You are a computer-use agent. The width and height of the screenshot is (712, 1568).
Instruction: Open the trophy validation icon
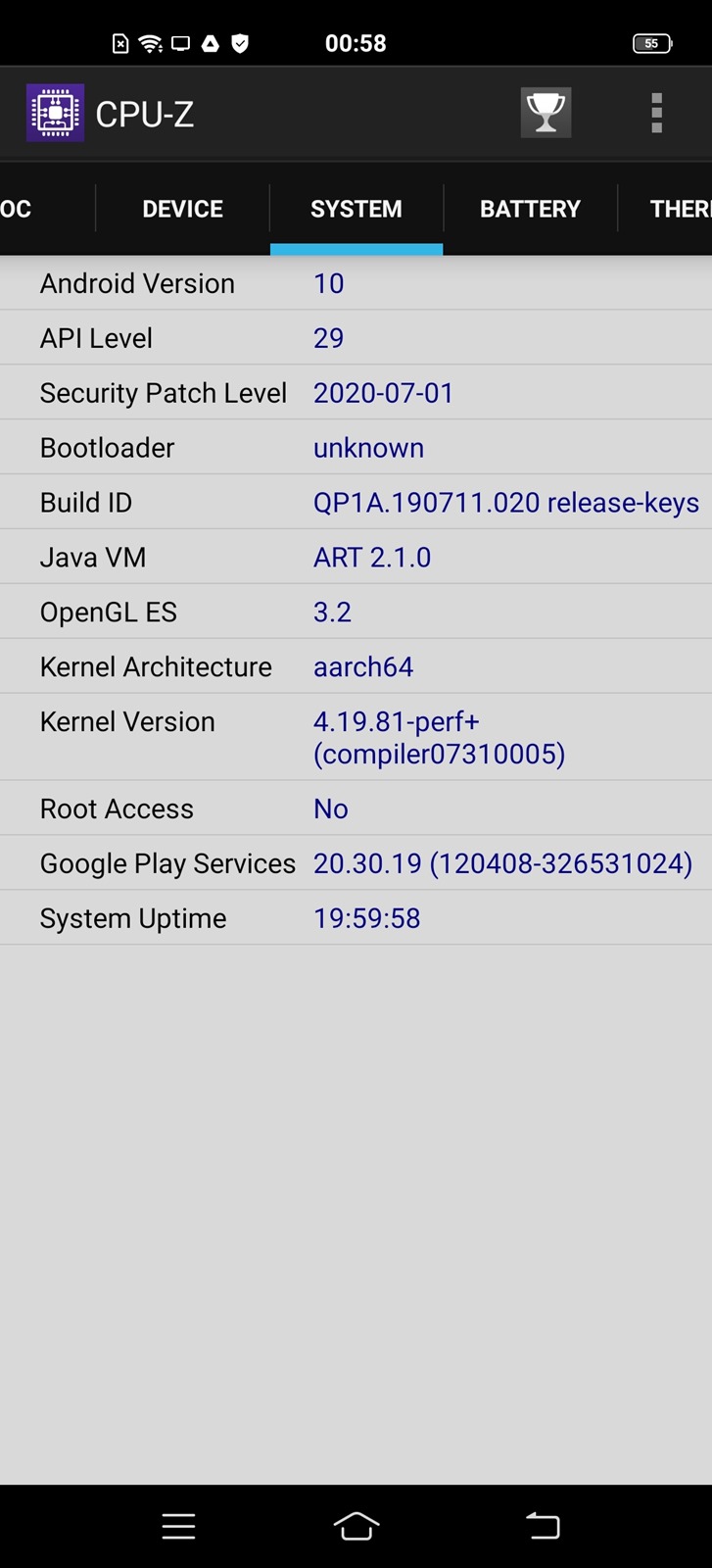(x=546, y=113)
